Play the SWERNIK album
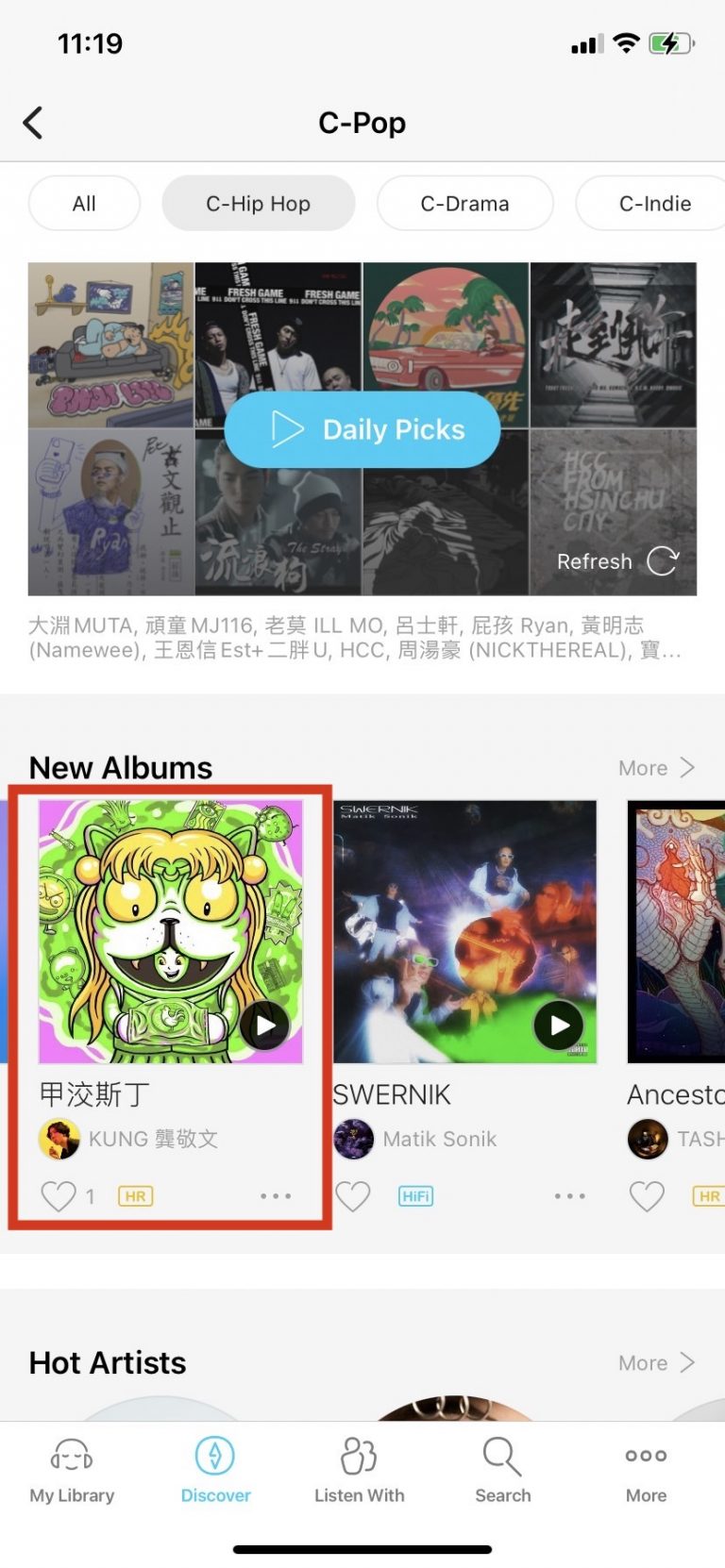The image size is (725, 1568). pos(560,1026)
